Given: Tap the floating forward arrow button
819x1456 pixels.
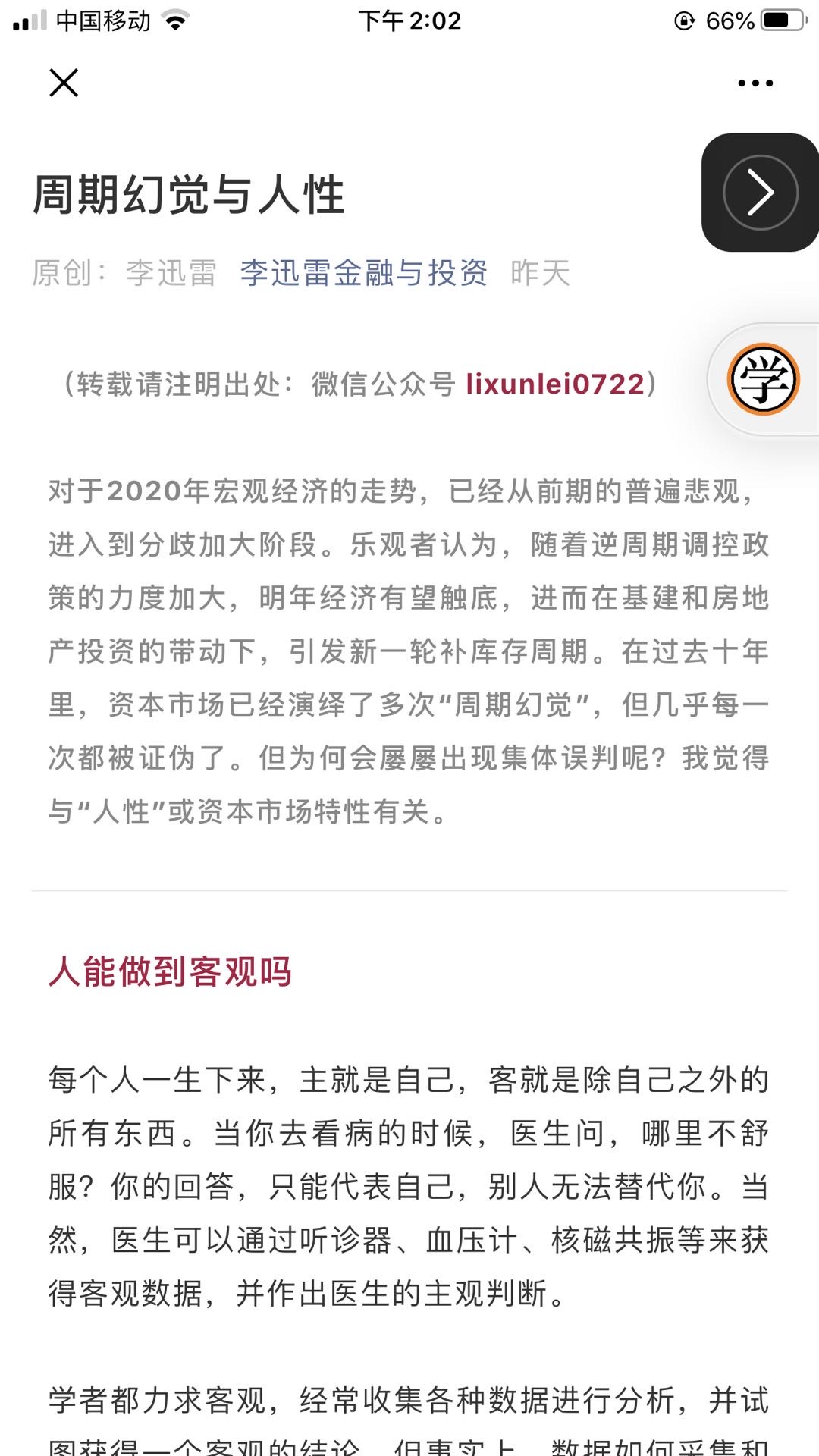Looking at the screenshot, I should [x=760, y=193].
